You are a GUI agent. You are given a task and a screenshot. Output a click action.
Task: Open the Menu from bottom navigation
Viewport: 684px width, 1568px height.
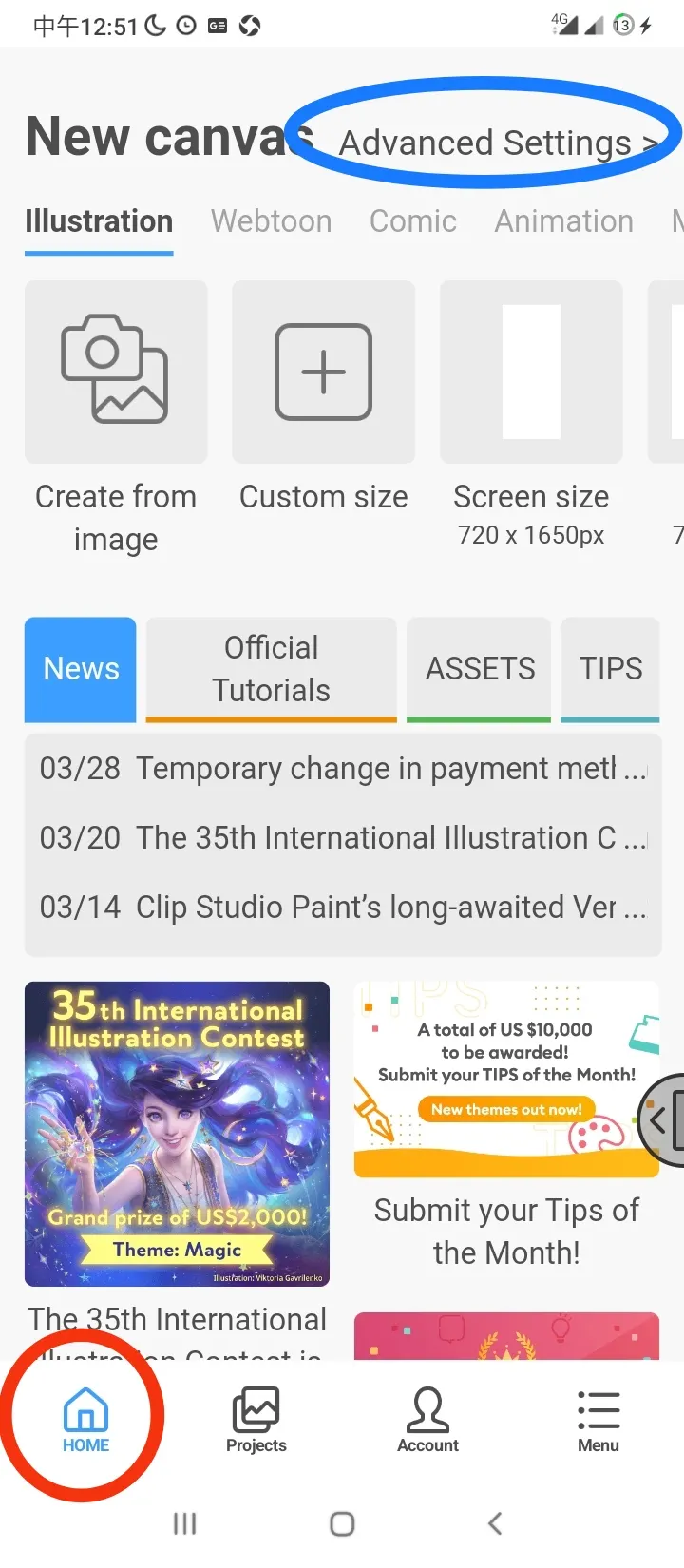point(598,1416)
